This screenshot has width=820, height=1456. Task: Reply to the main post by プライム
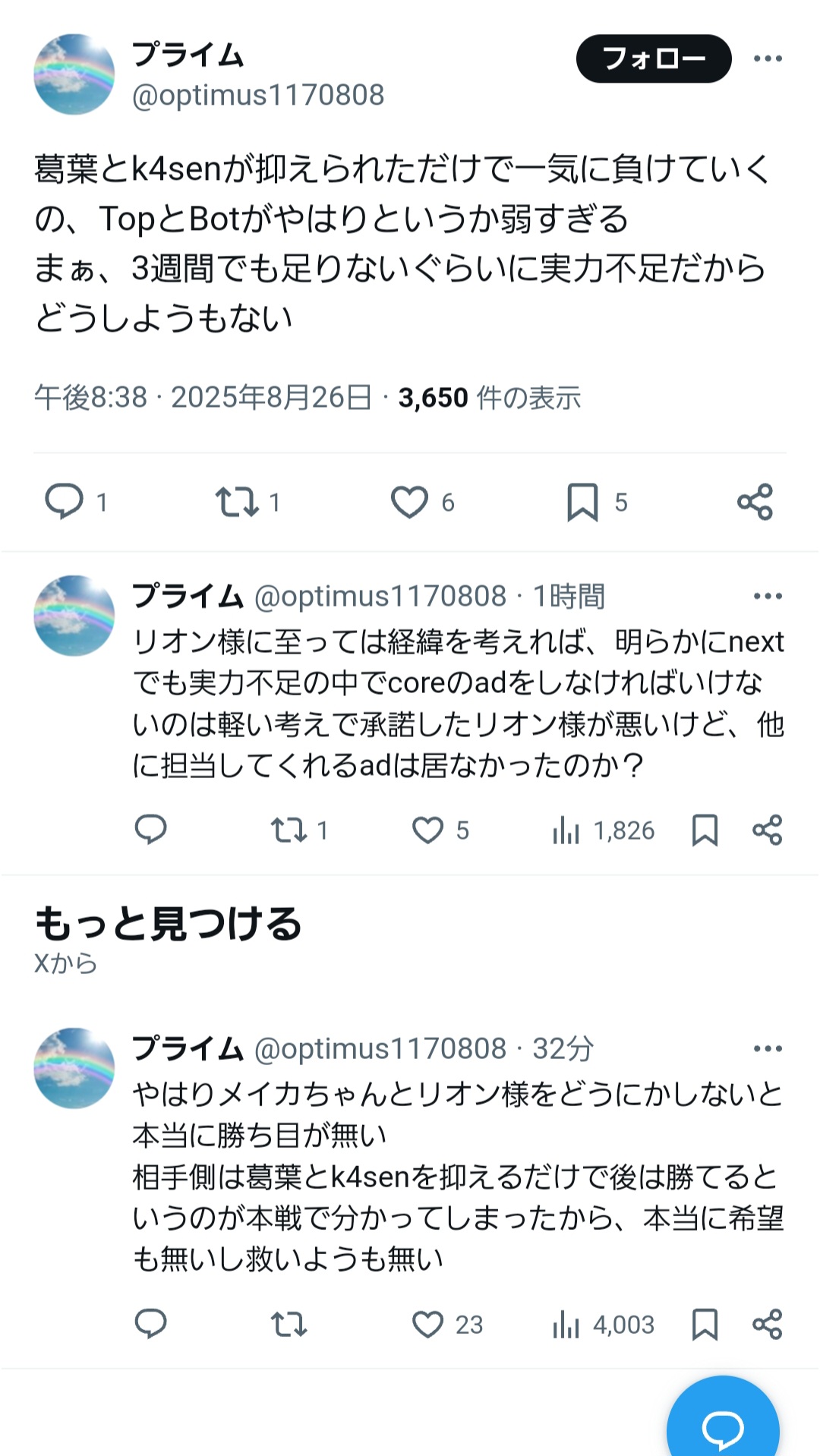pos(65,501)
